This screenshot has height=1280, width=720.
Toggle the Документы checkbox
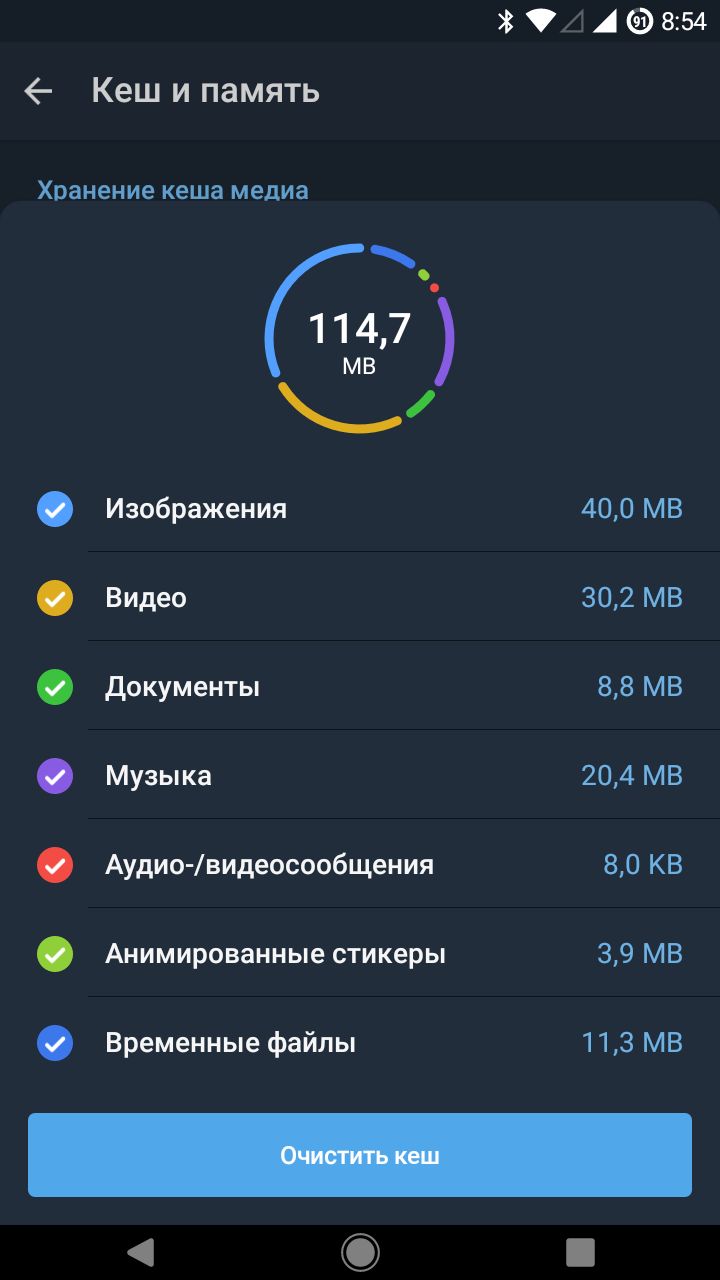point(55,687)
